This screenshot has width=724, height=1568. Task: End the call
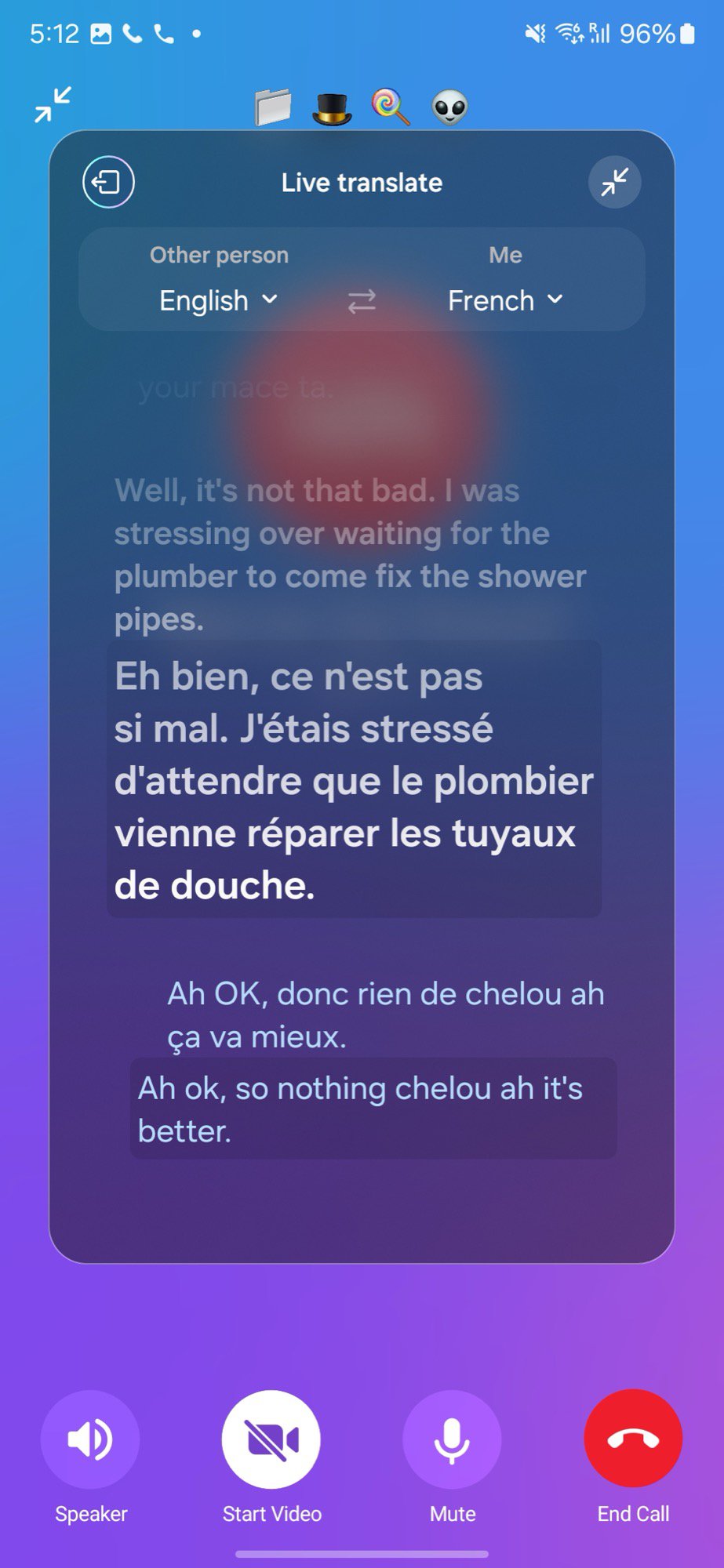coord(633,1439)
